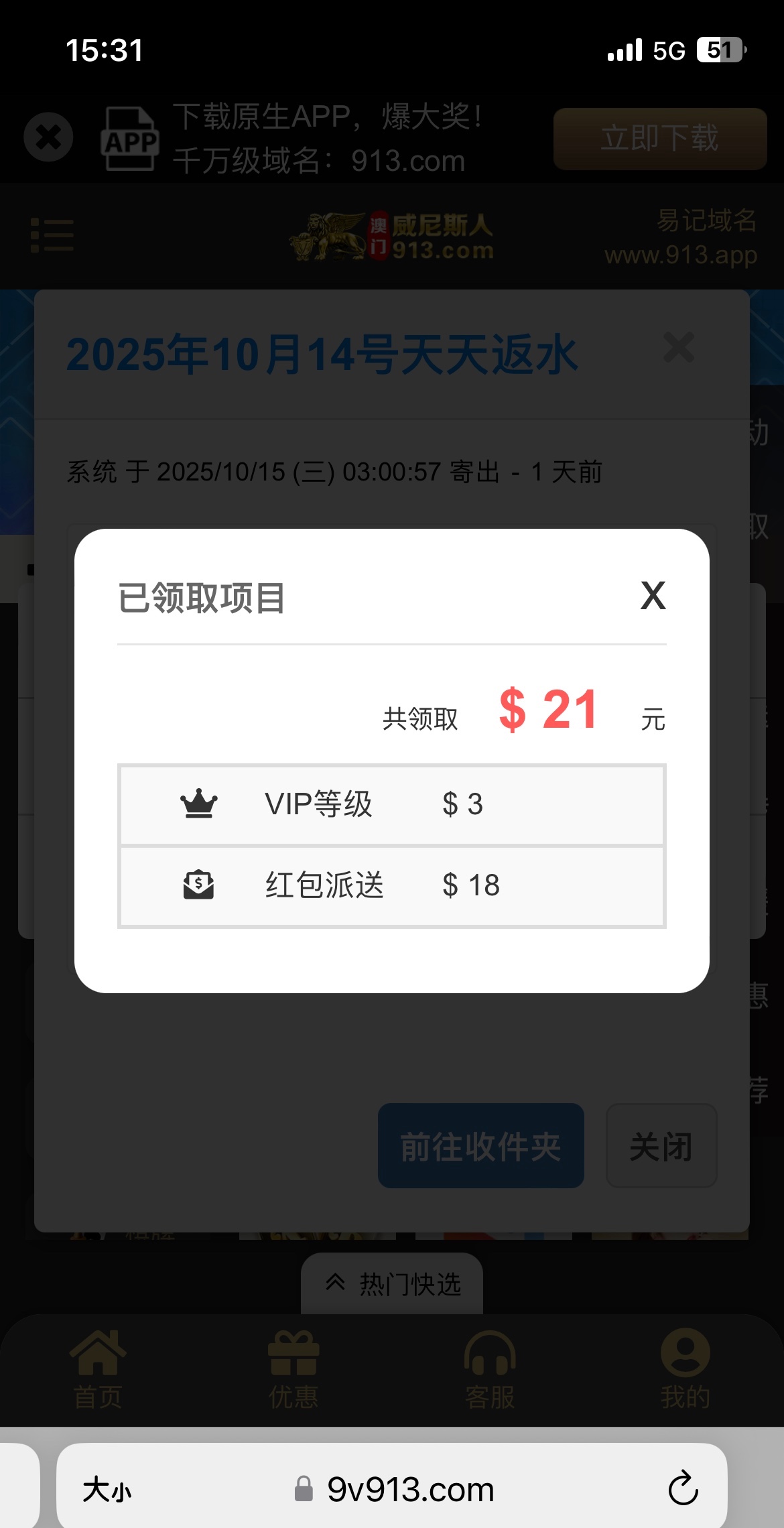This screenshot has height=1528, width=784.
Task: Expand the 热门快选 quick picks
Action: [392, 1284]
